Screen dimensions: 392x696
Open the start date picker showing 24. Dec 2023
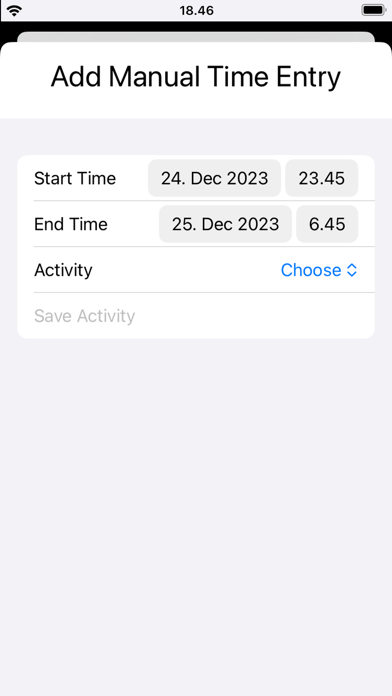pos(214,178)
